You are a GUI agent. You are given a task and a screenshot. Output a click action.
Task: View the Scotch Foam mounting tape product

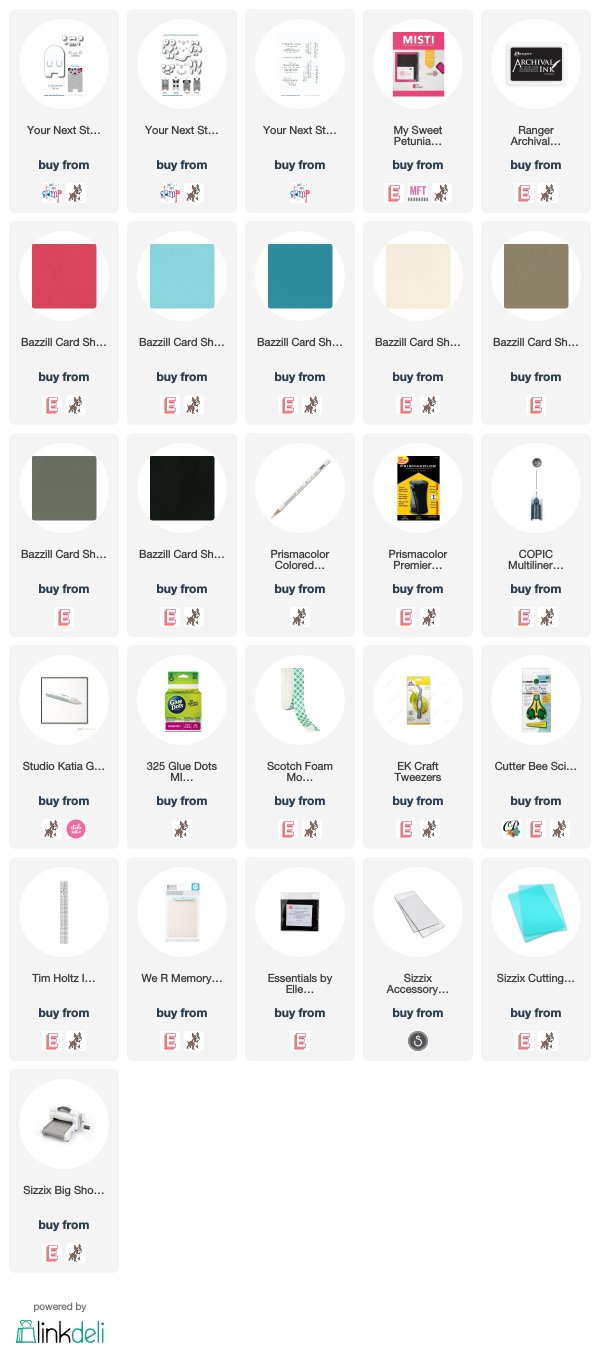(x=300, y=747)
